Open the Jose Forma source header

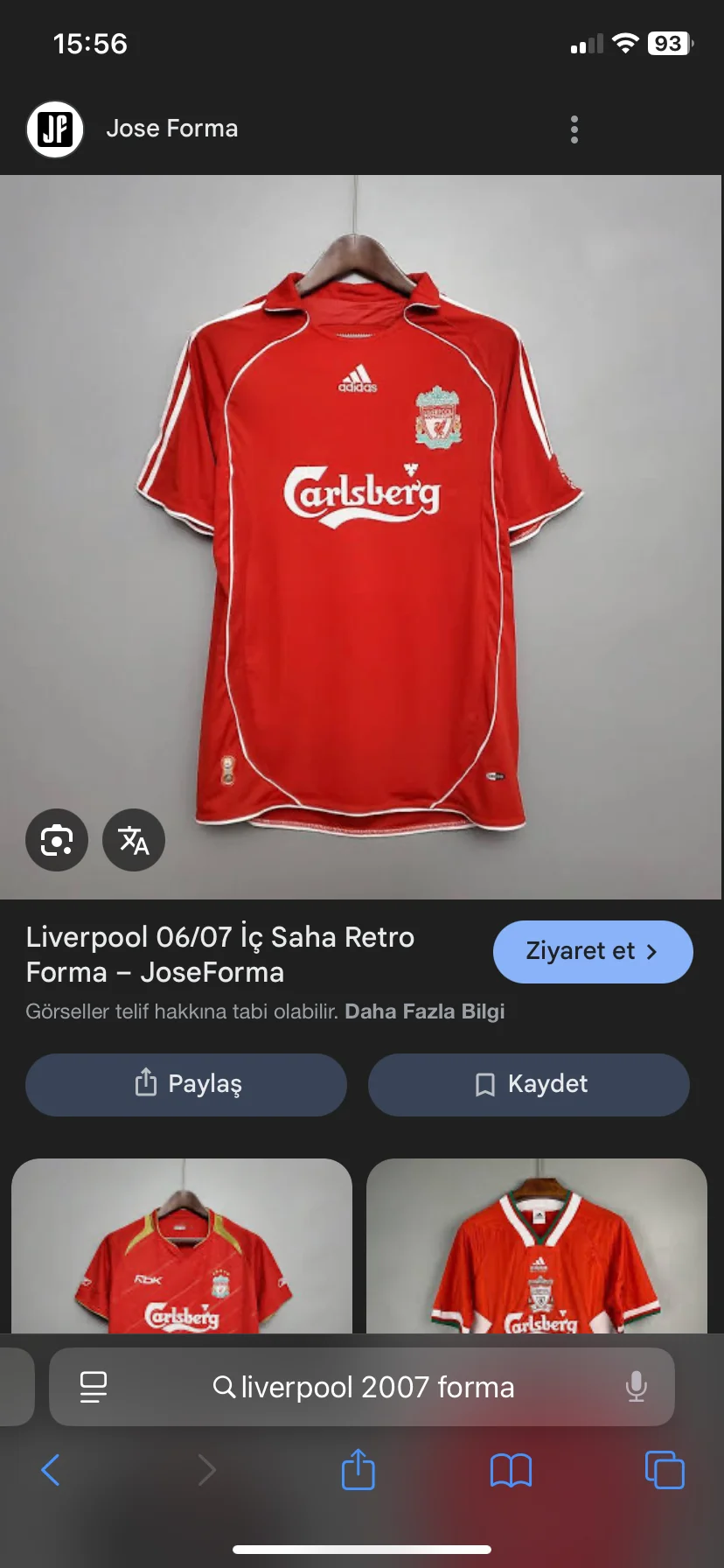tap(171, 129)
